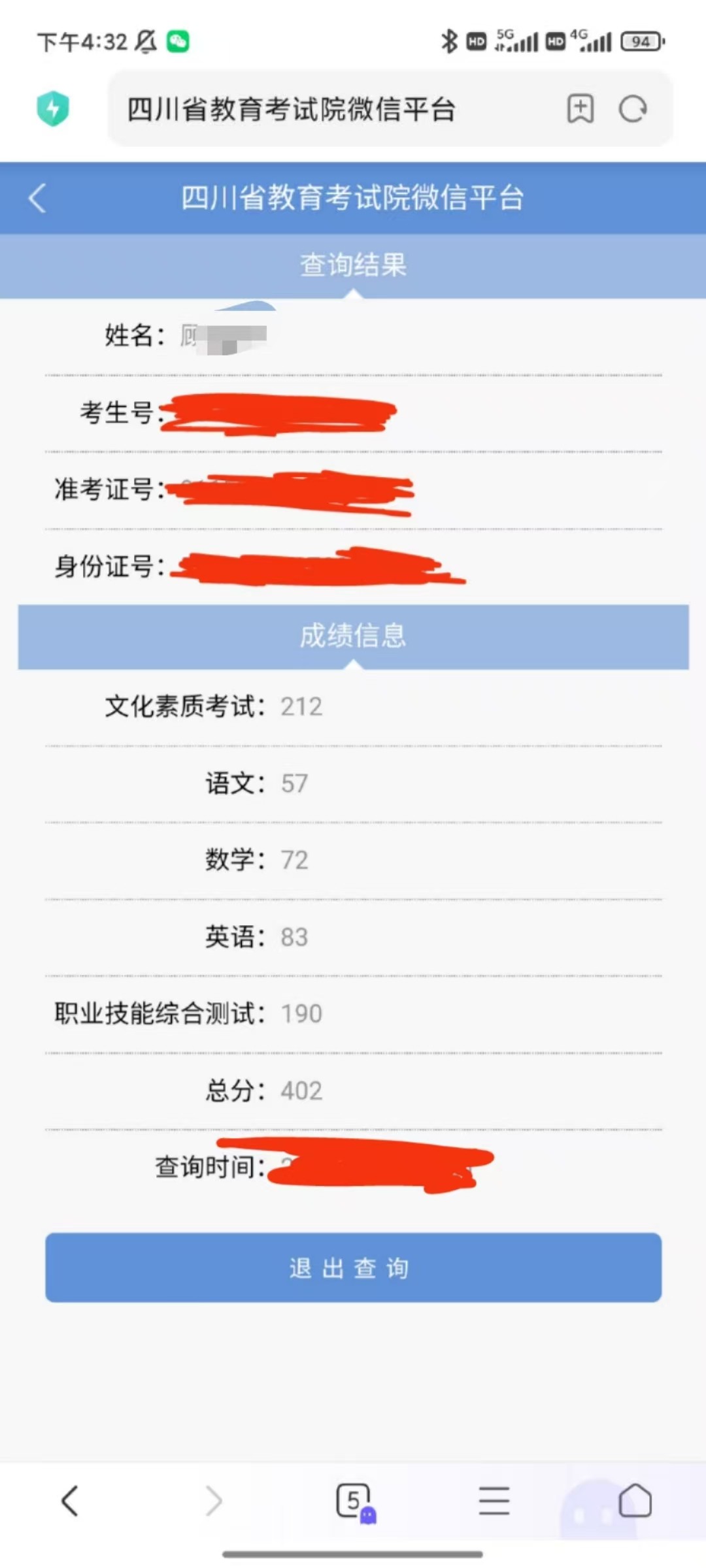Bookmark this page in the address bar

point(580,108)
